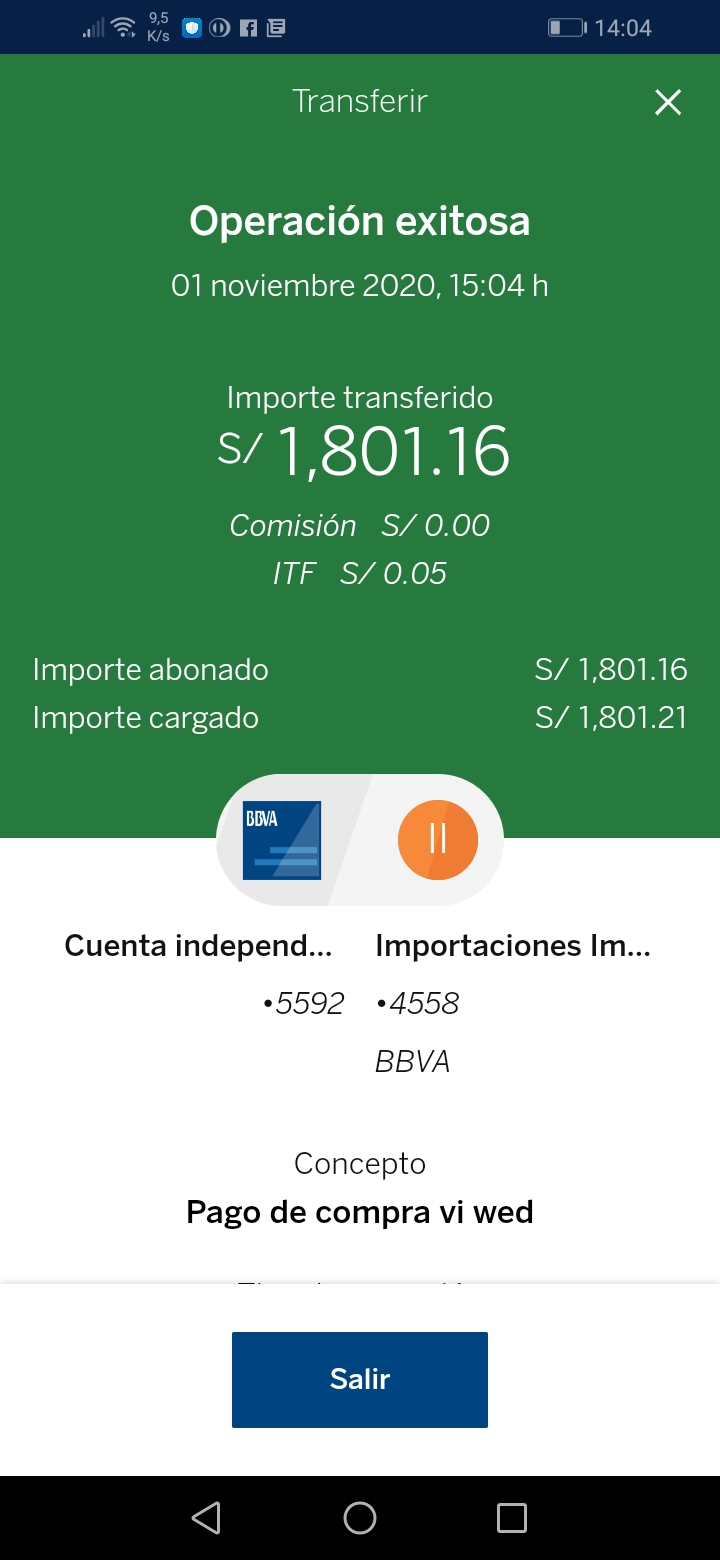Go back using system navigation

(206, 1518)
